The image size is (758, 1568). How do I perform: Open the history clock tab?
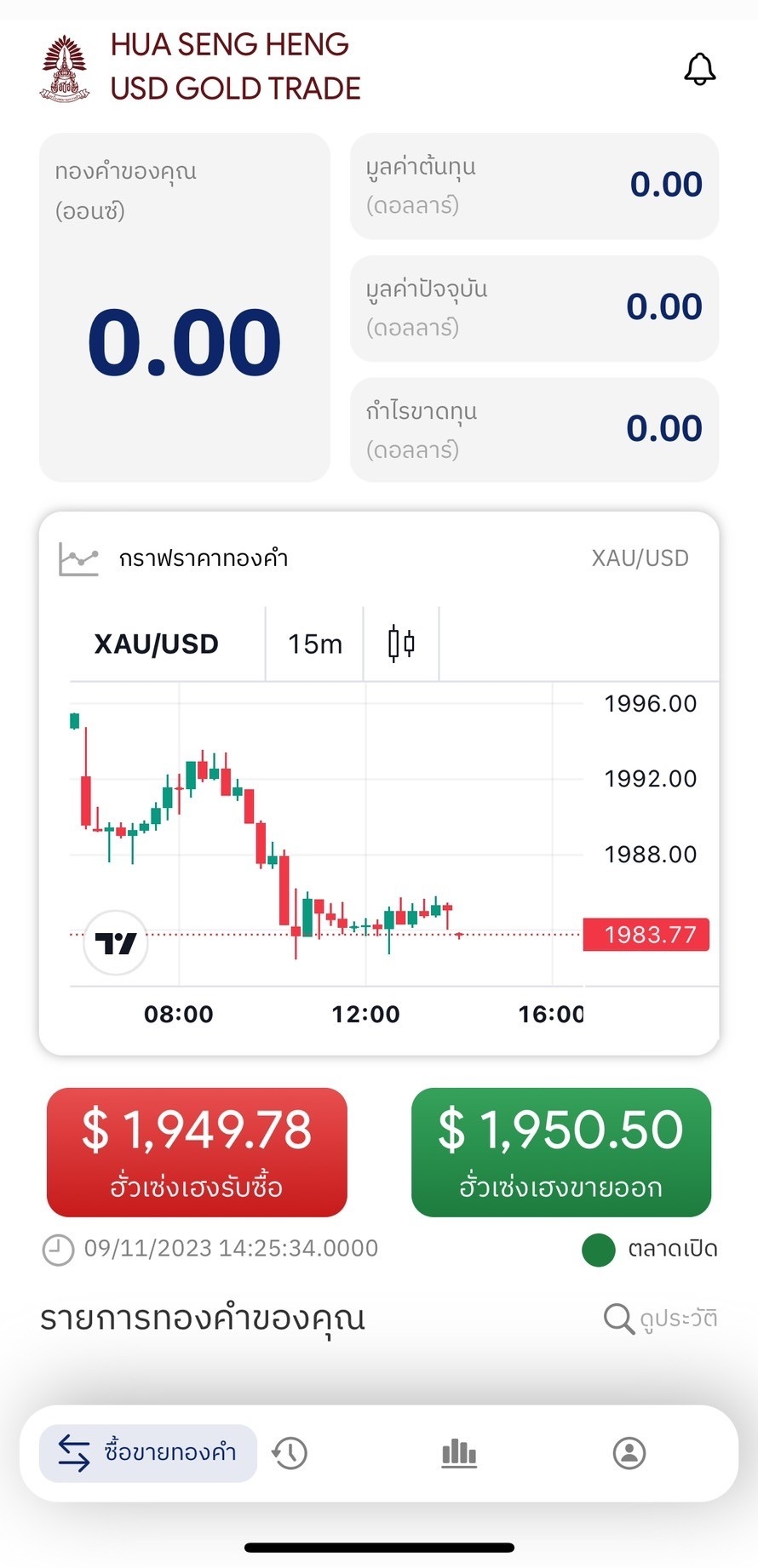[290, 1453]
